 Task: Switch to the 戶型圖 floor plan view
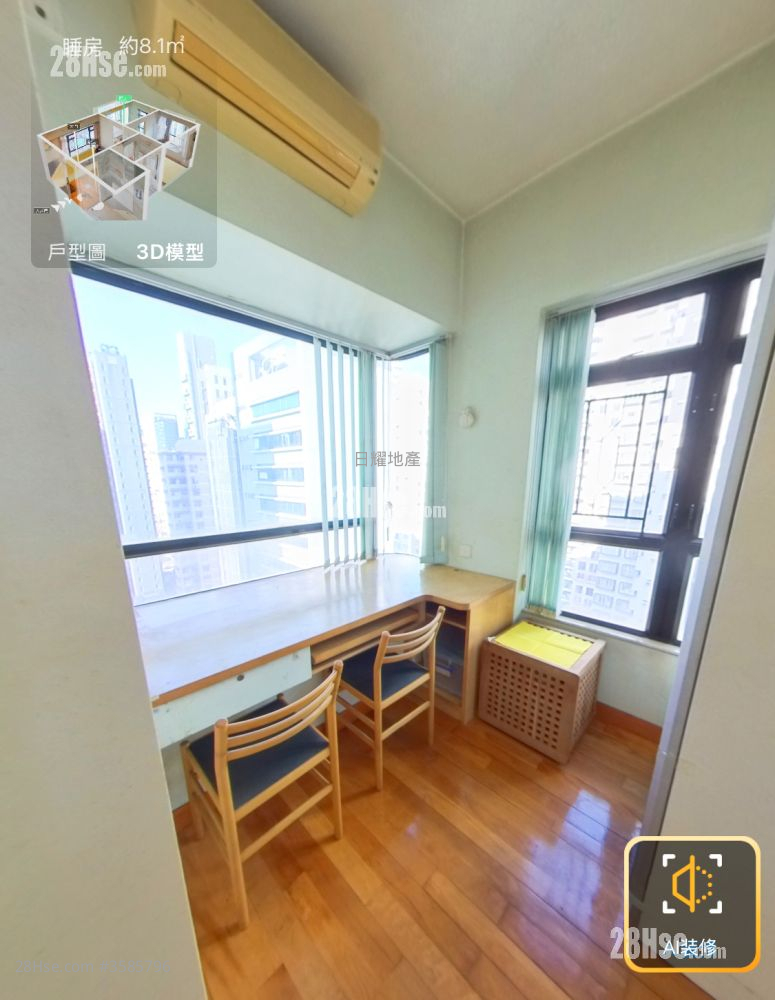76,252
